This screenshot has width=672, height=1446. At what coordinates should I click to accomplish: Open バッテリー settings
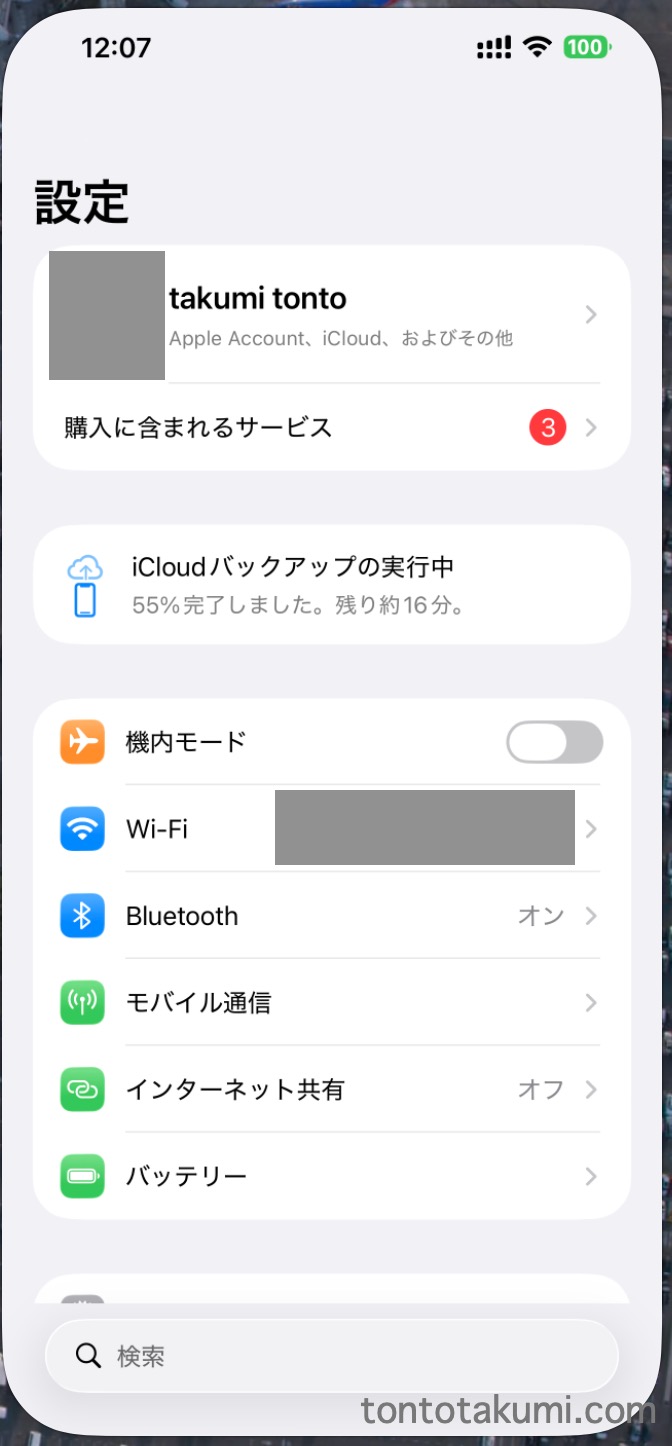(332, 1177)
